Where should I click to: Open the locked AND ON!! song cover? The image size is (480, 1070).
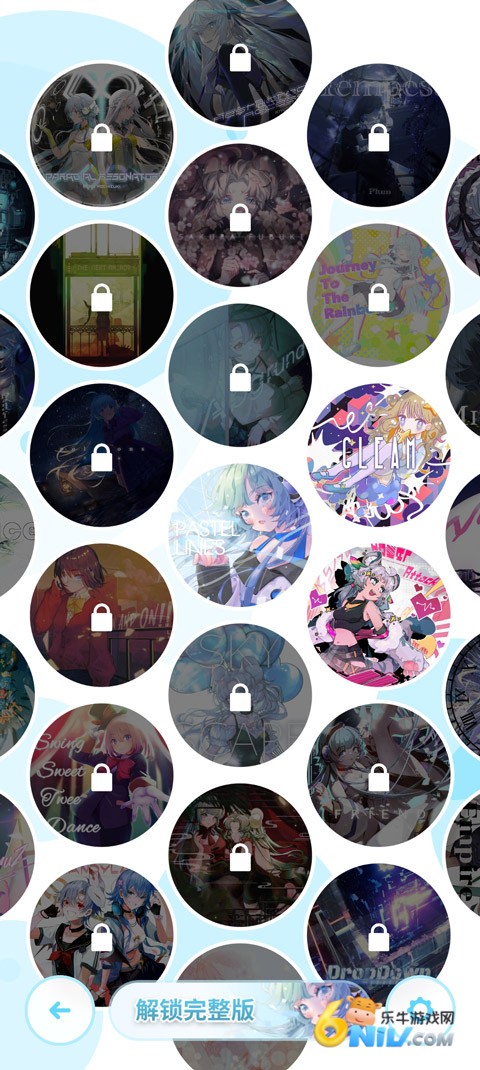102,615
